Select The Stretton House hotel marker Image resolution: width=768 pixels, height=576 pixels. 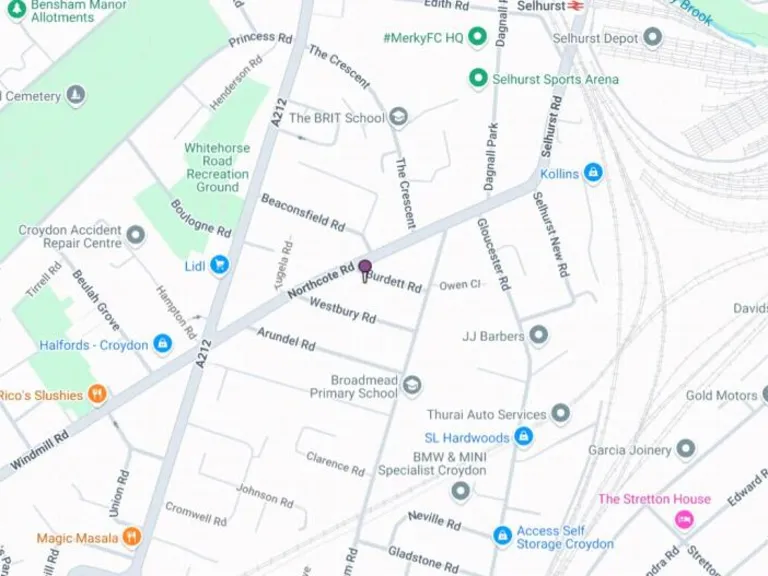[x=684, y=518]
